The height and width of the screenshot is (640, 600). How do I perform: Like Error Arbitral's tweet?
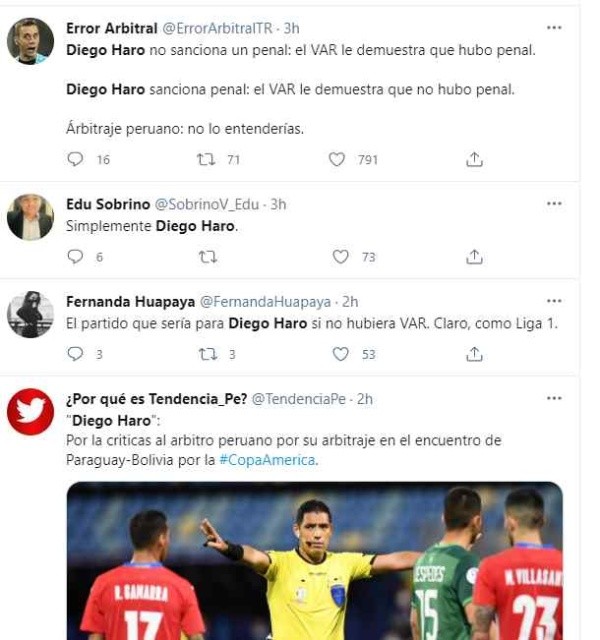click(337, 159)
